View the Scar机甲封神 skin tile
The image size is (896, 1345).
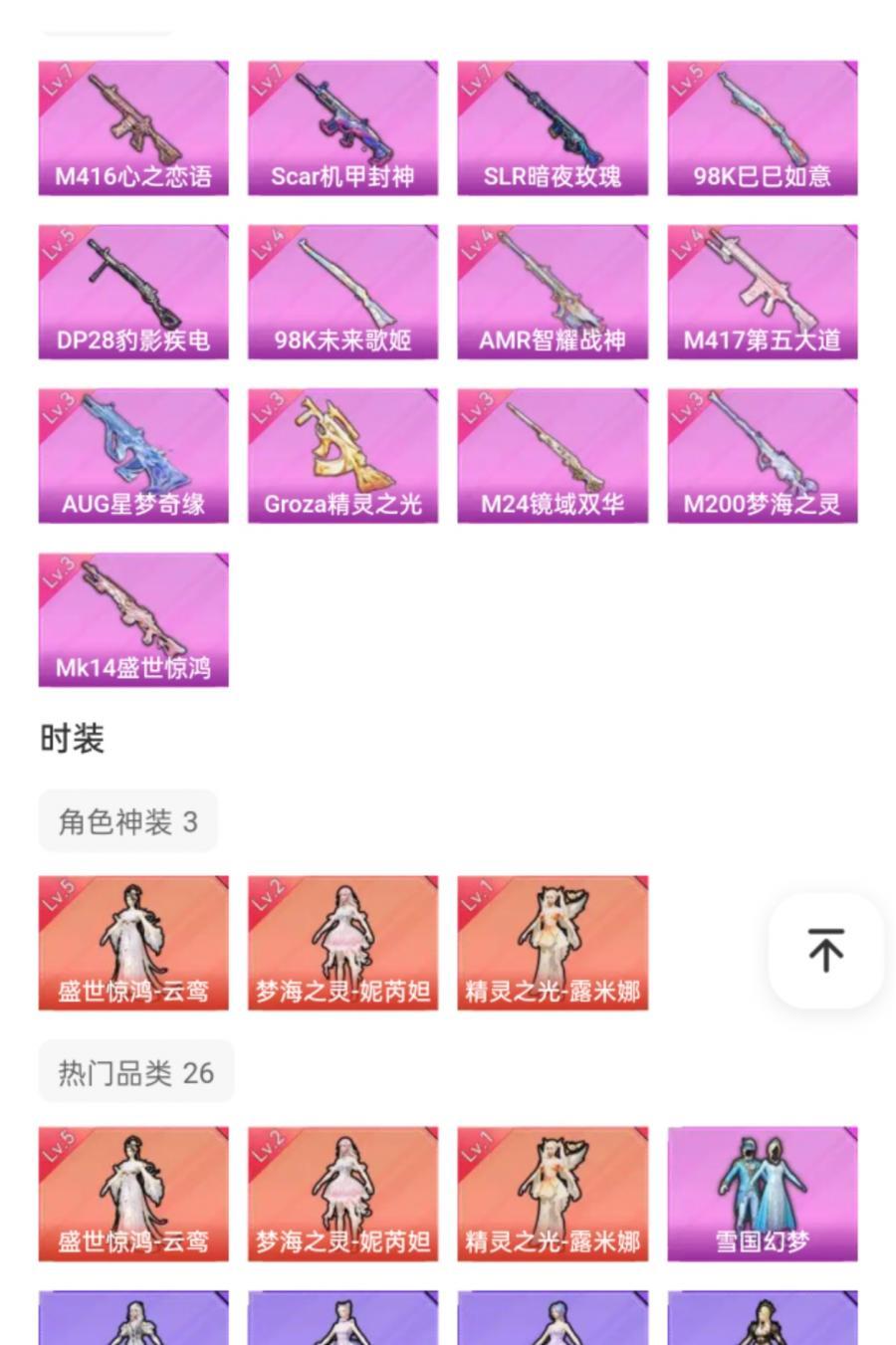[x=342, y=127]
